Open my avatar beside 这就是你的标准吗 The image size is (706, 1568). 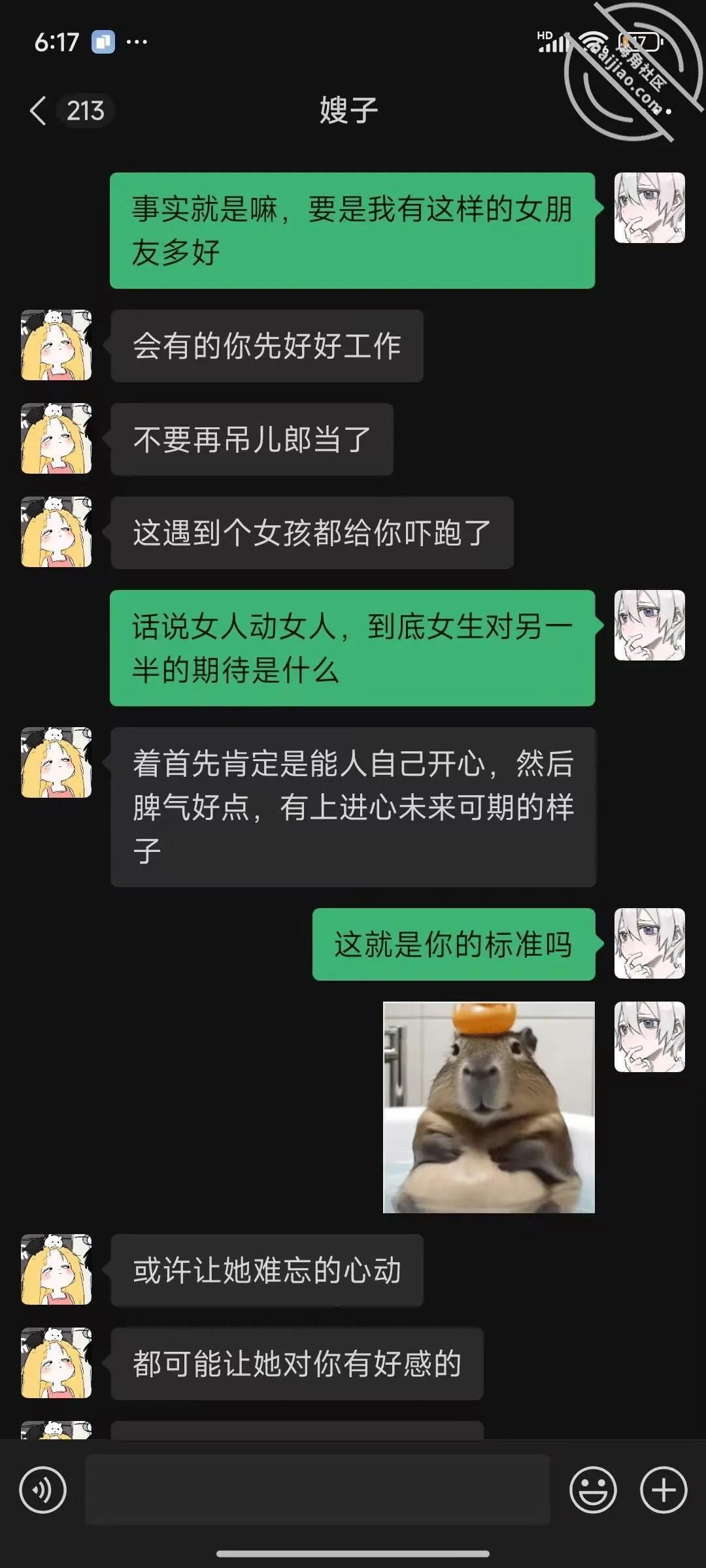[x=650, y=943]
